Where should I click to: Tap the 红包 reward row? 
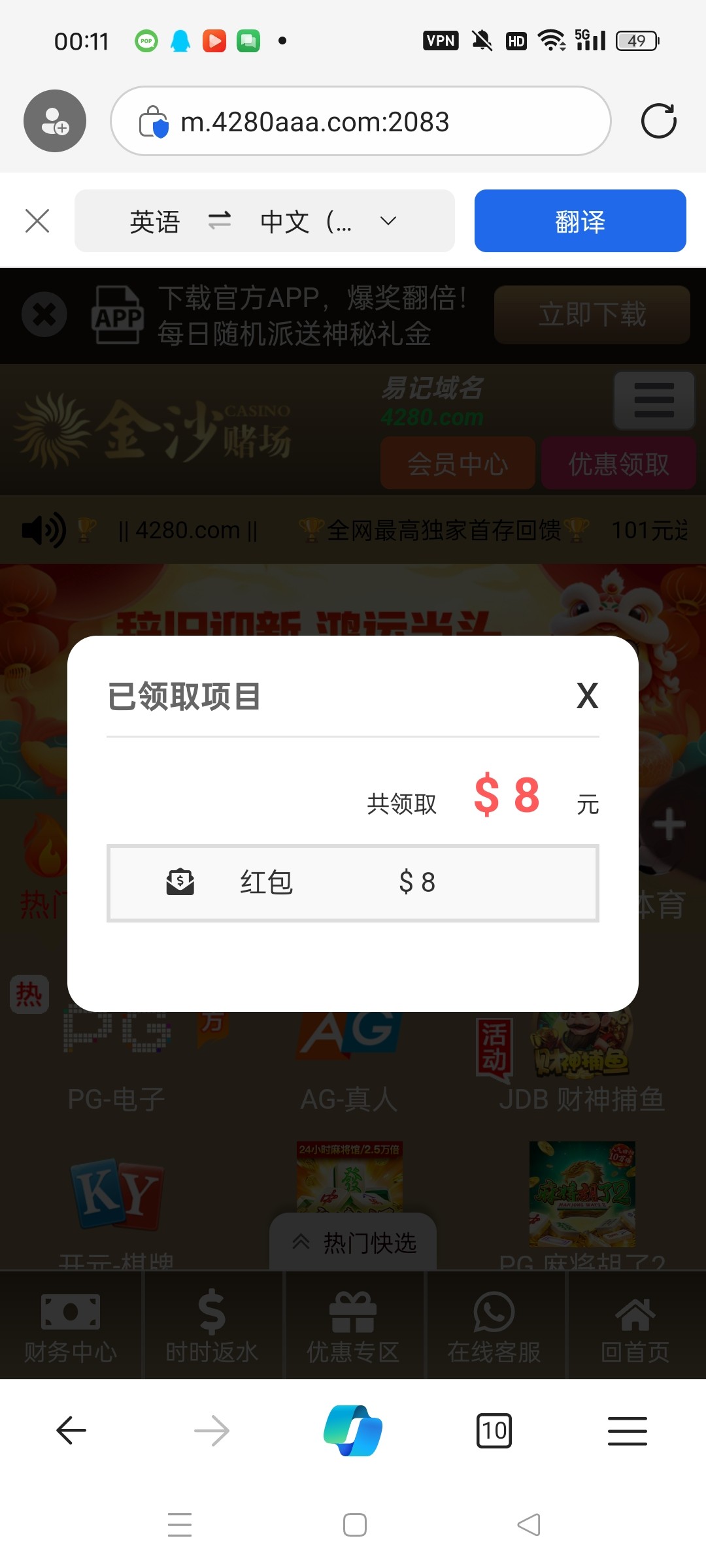click(353, 883)
